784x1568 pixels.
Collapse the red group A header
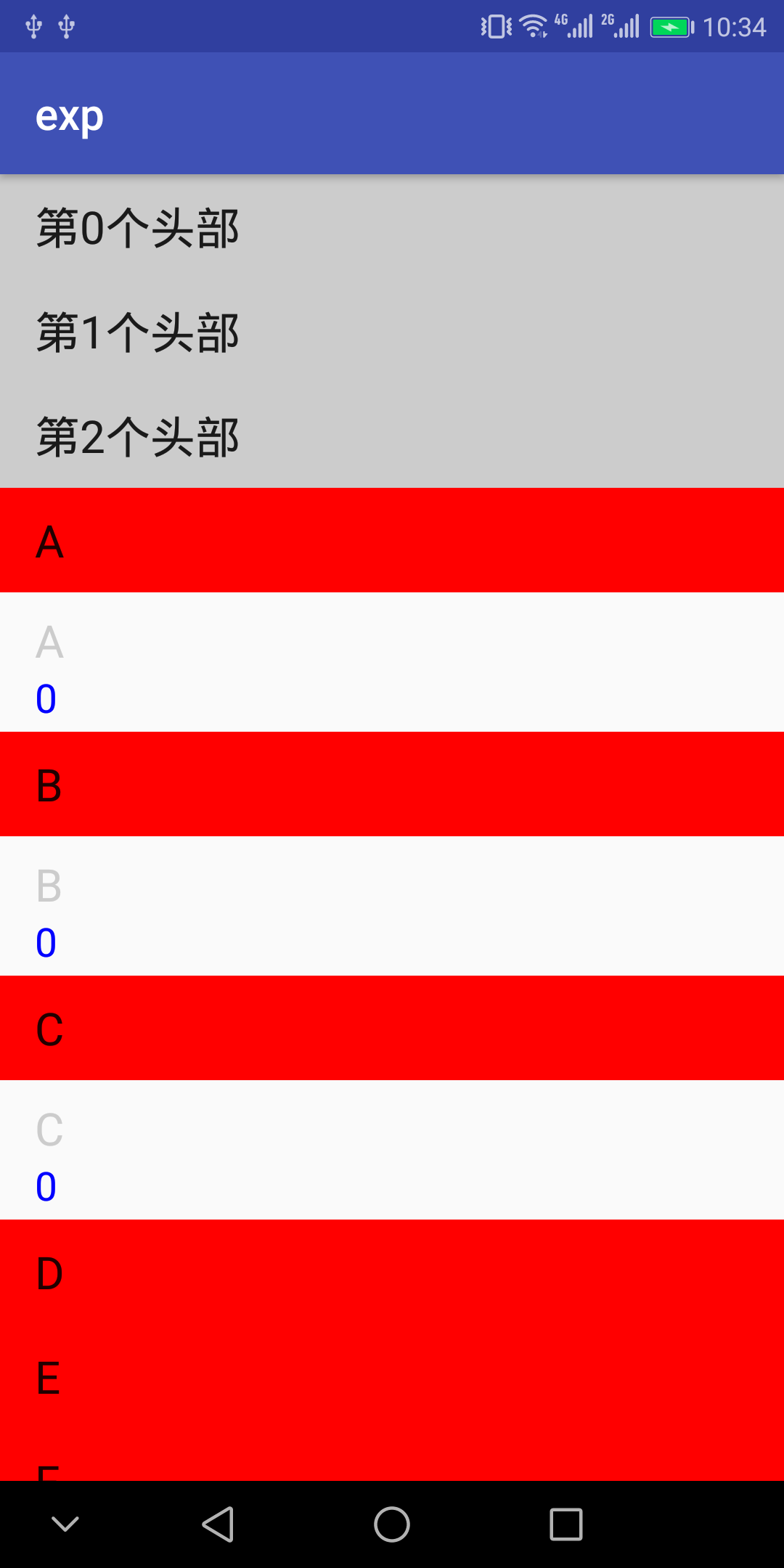click(x=392, y=541)
